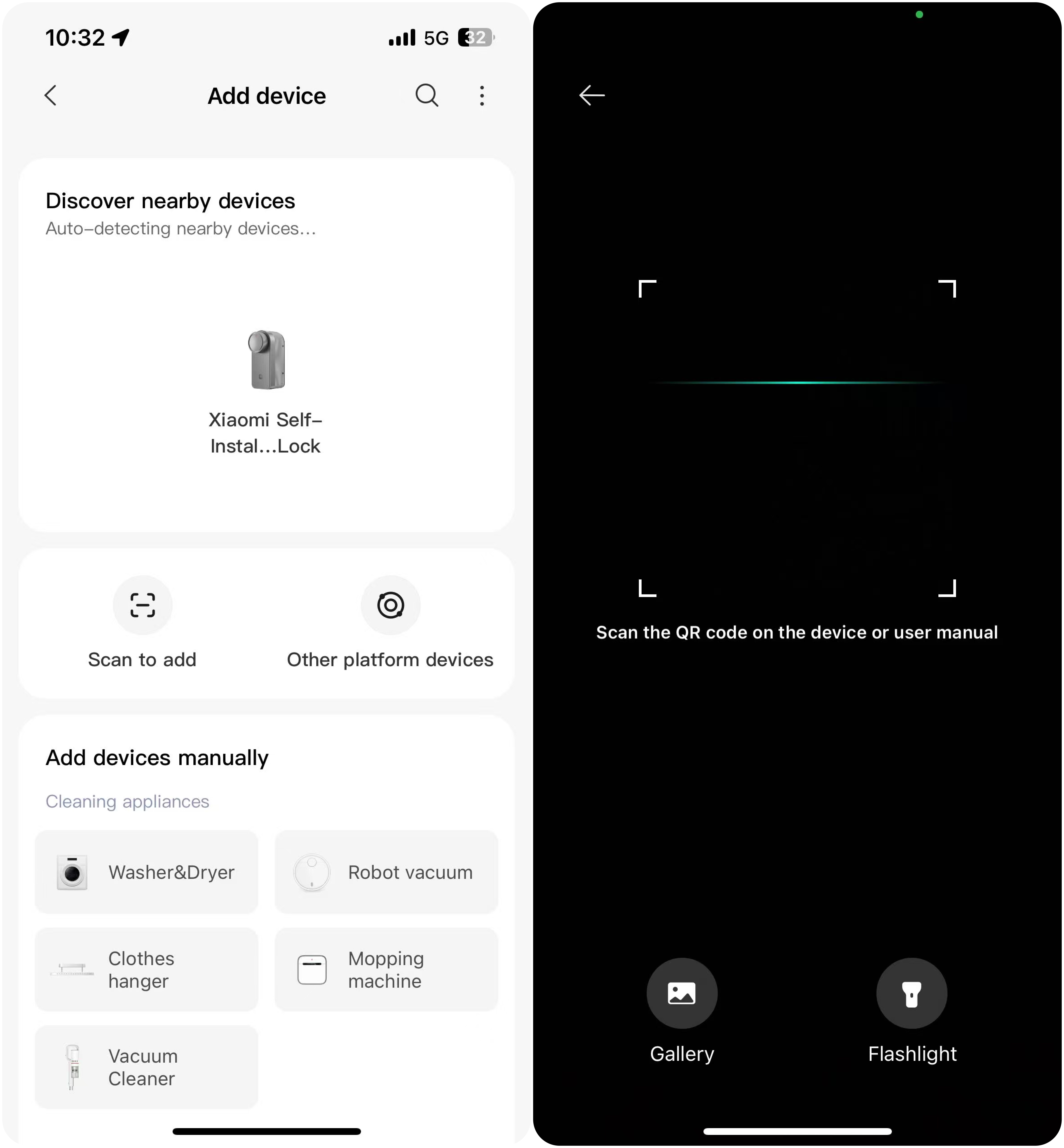Turn on the Flashlight

912,994
